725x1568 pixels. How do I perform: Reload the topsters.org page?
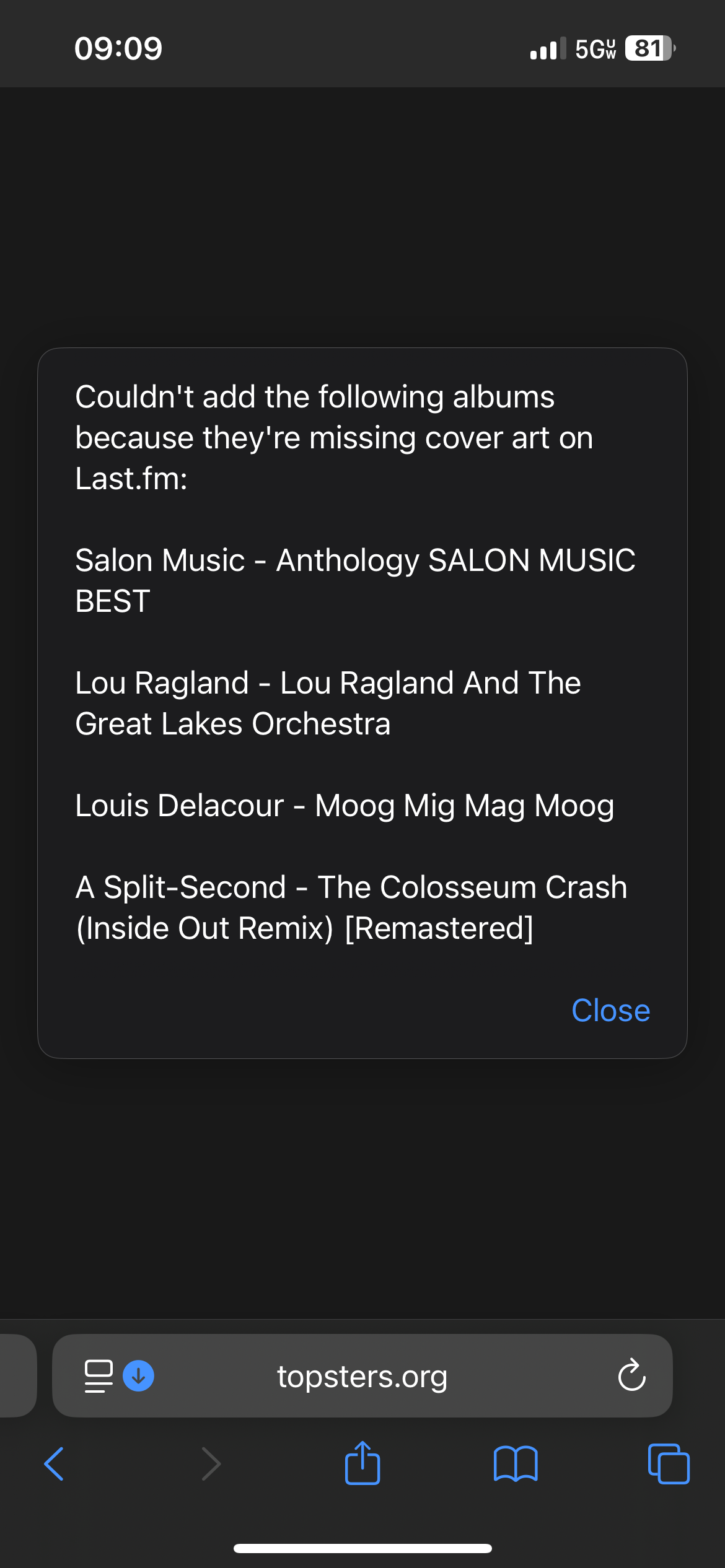[x=631, y=1376]
